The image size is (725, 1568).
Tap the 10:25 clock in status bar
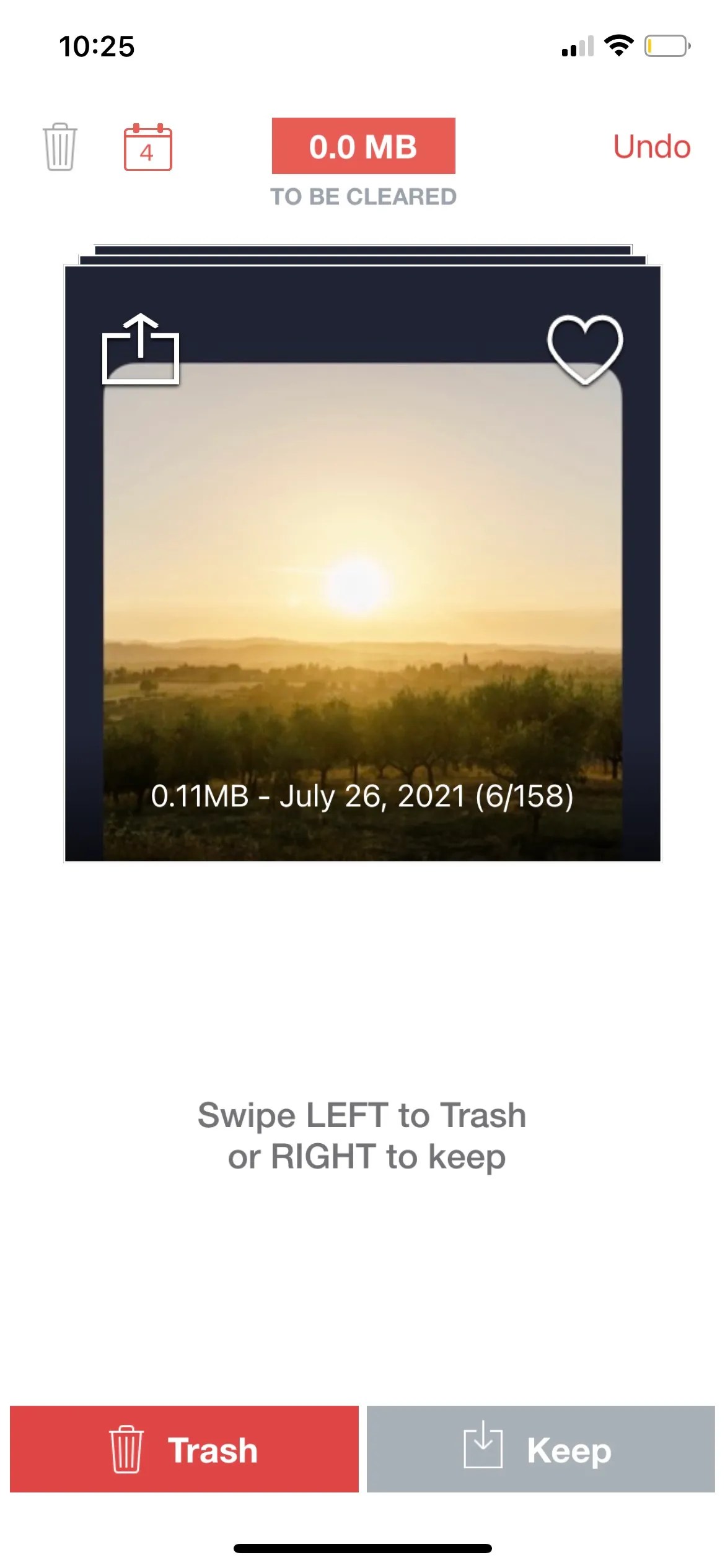(97, 45)
